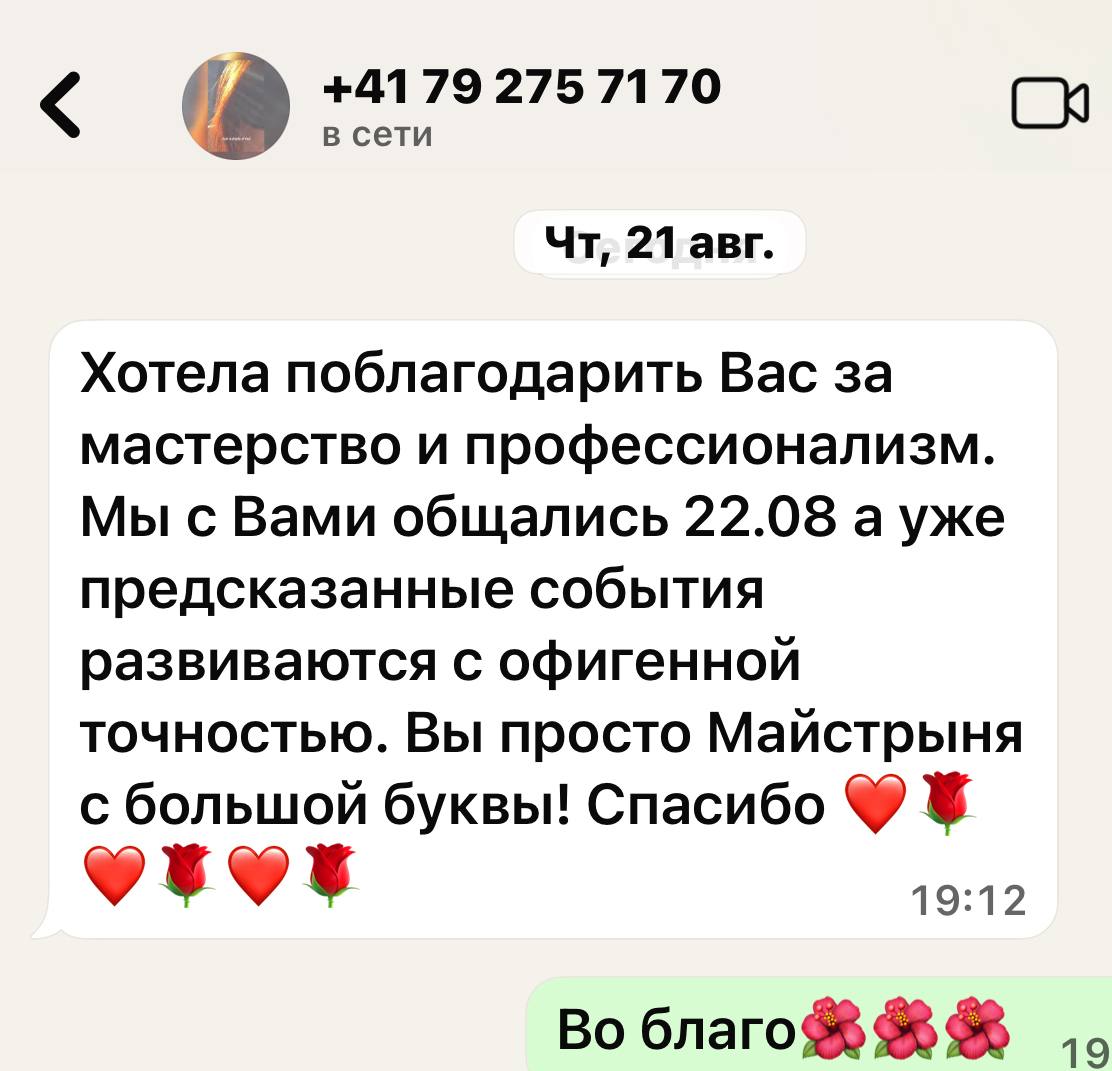Tap the contact's profile picture
This screenshot has width=1112, height=1071.
tap(234, 106)
